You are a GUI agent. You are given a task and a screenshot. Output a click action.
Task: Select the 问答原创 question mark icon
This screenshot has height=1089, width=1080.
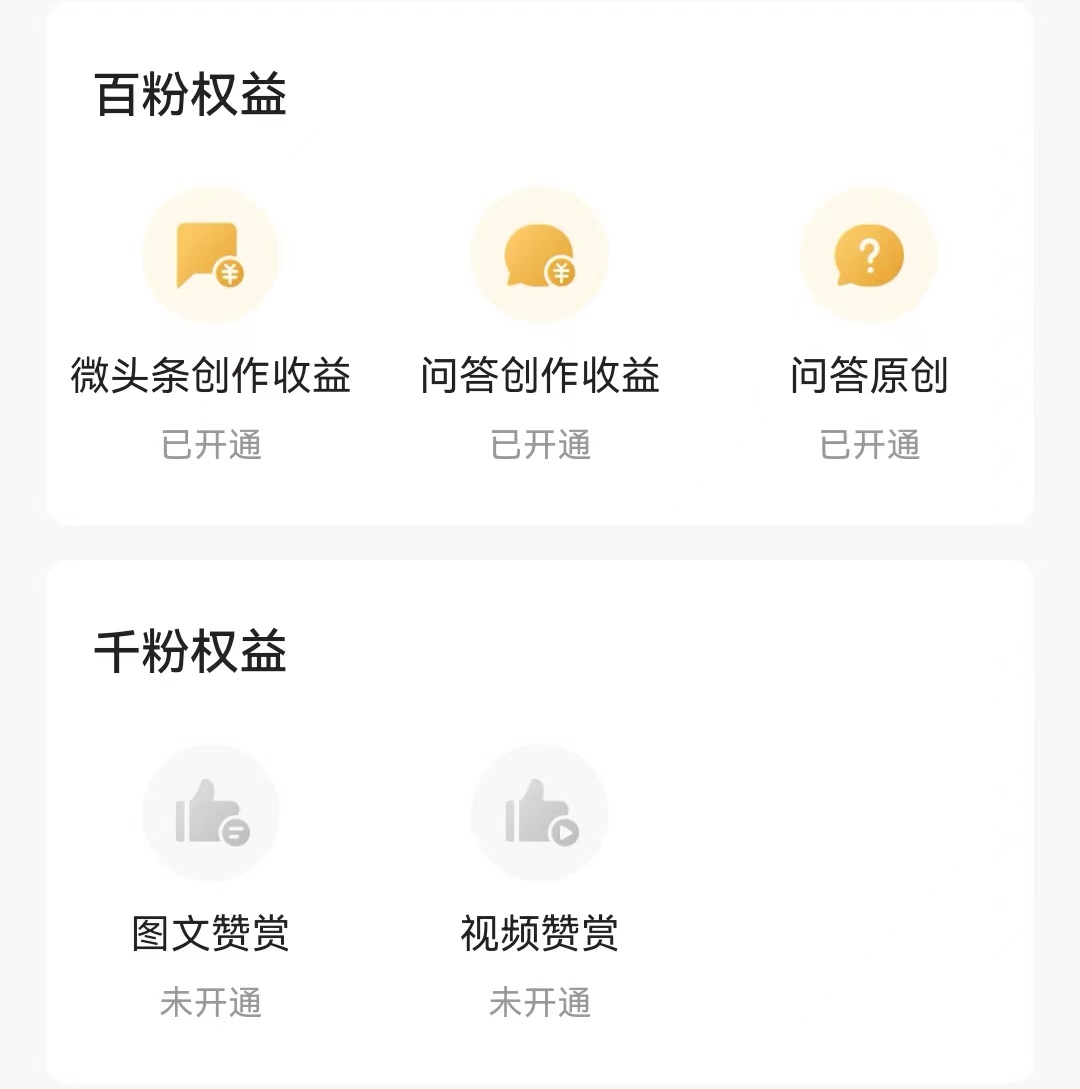tap(870, 255)
